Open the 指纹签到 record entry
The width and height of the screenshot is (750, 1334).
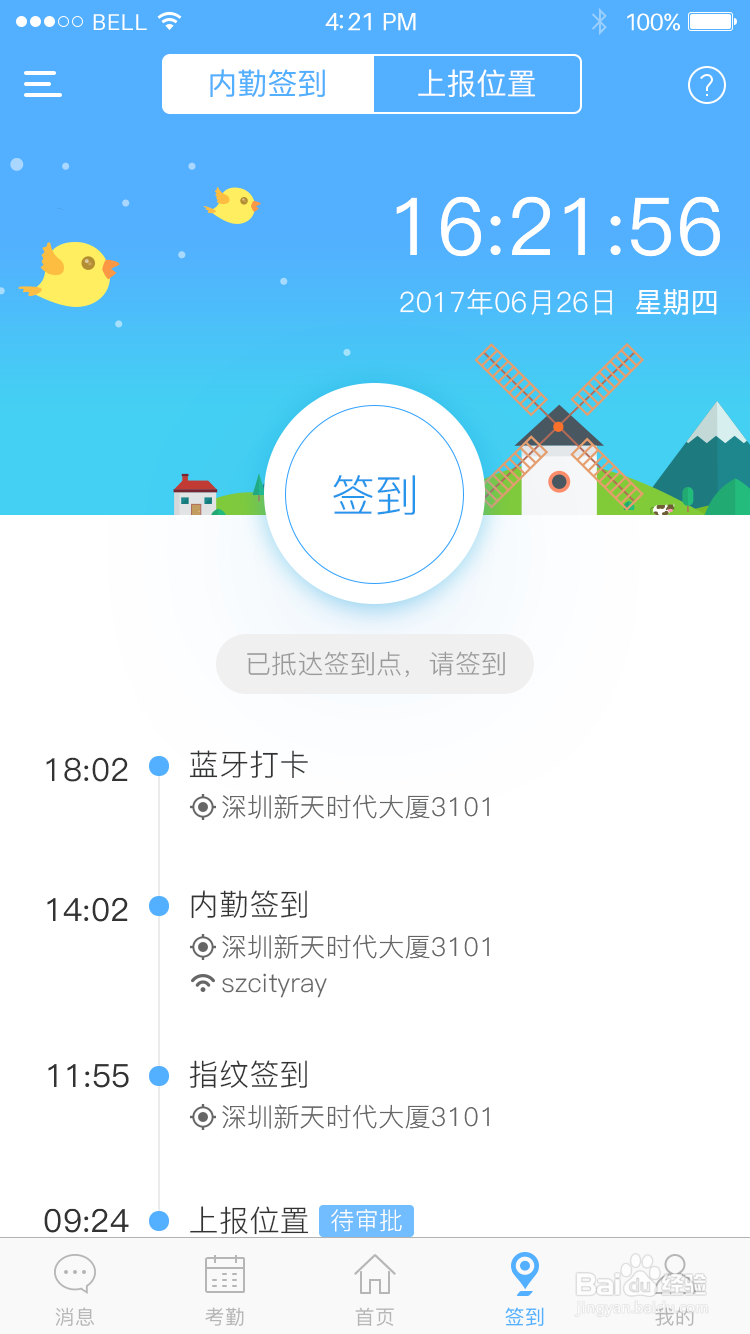(x=248, y=1076)
